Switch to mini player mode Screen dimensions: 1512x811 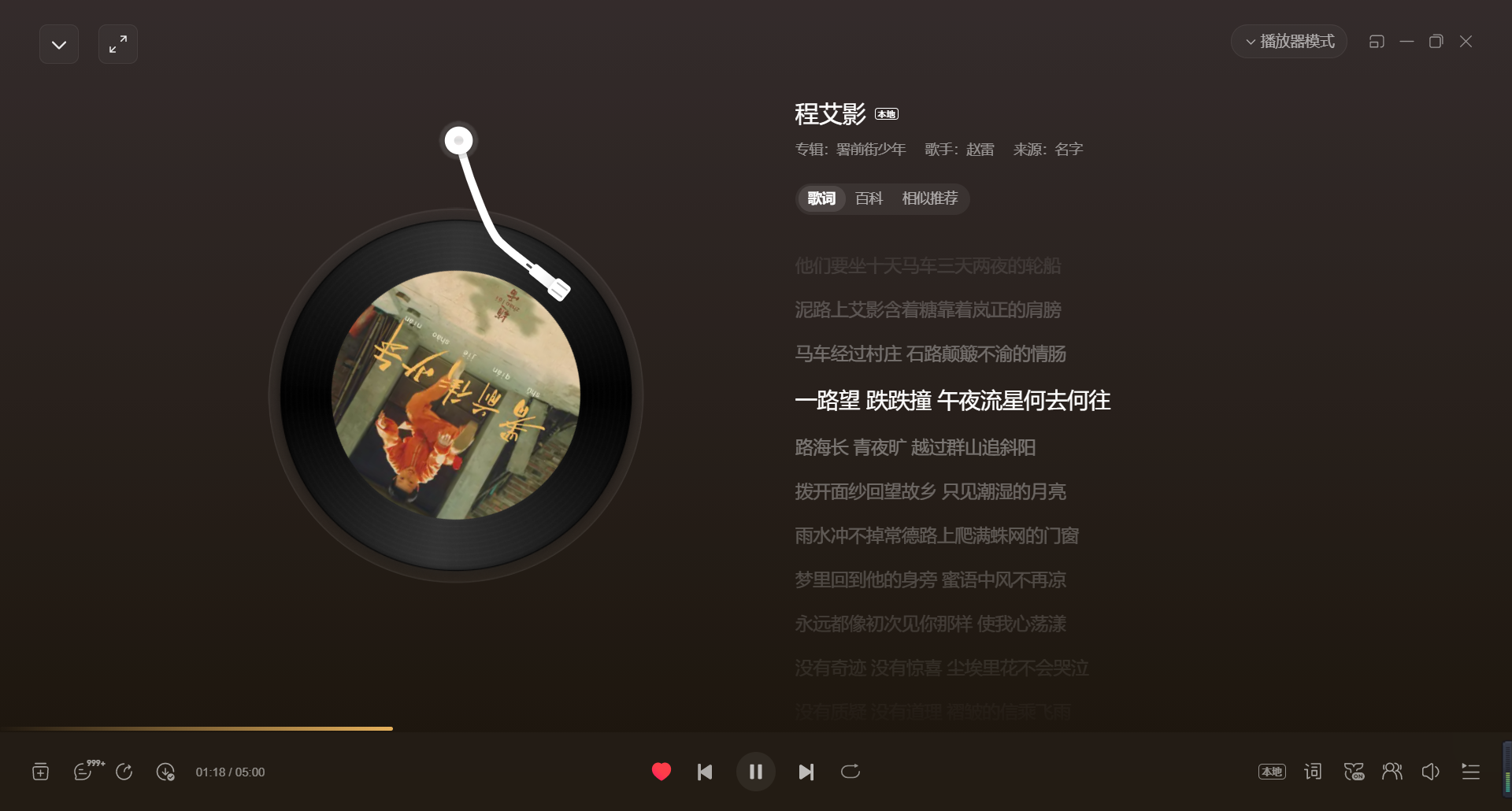1377,42
